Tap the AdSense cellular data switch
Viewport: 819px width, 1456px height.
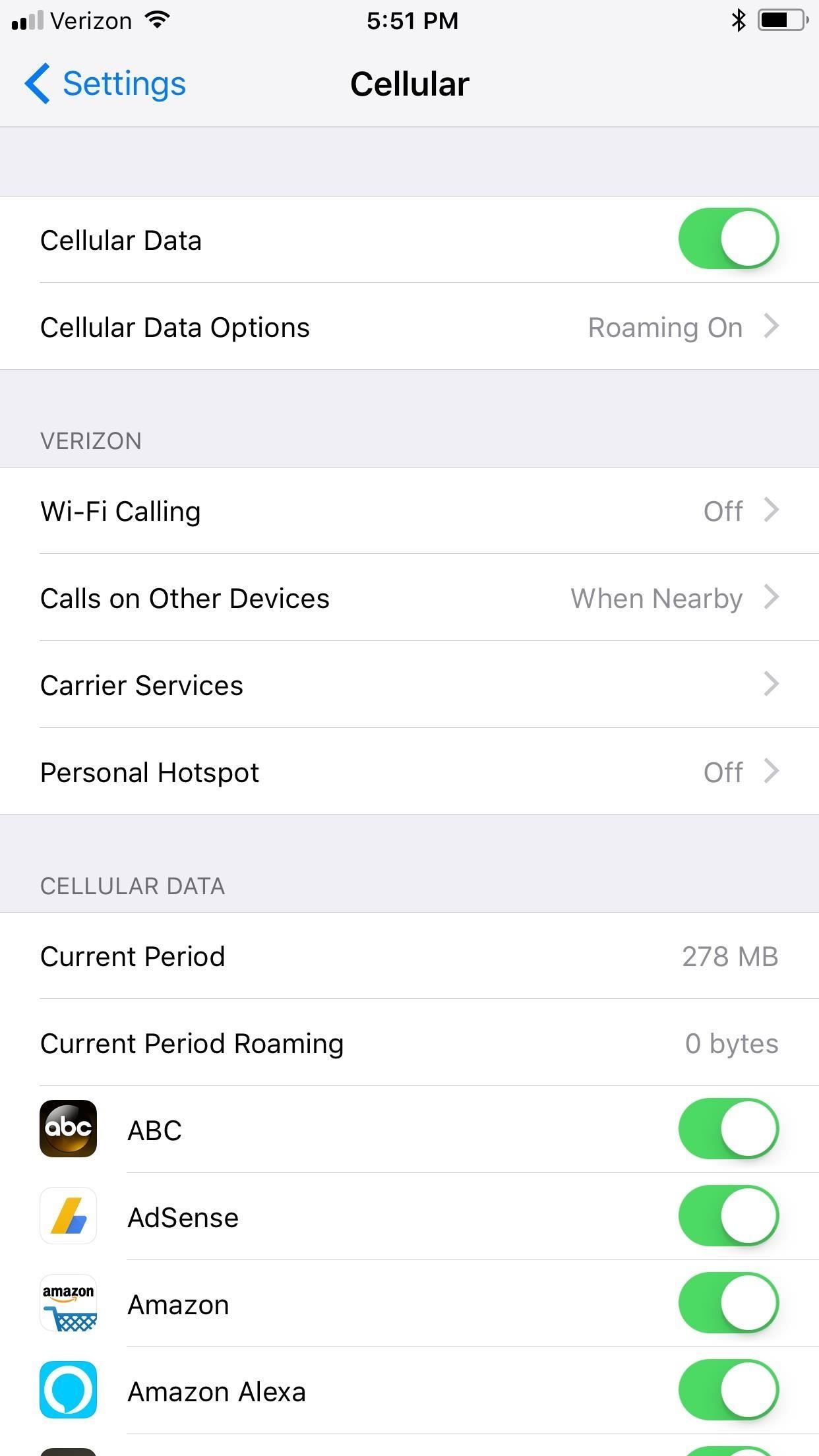(x=729, y=1217)
